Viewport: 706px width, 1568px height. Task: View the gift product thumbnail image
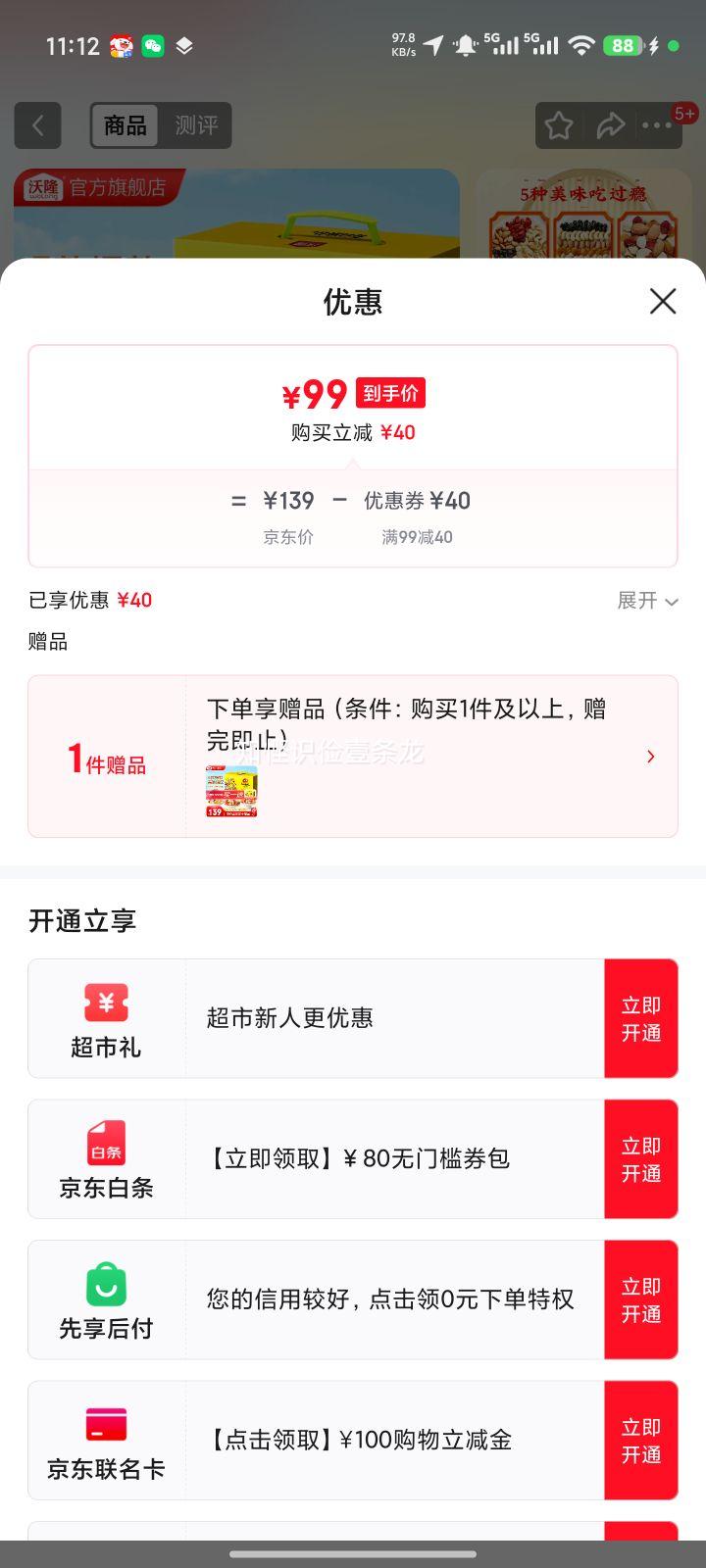point(231,792)
